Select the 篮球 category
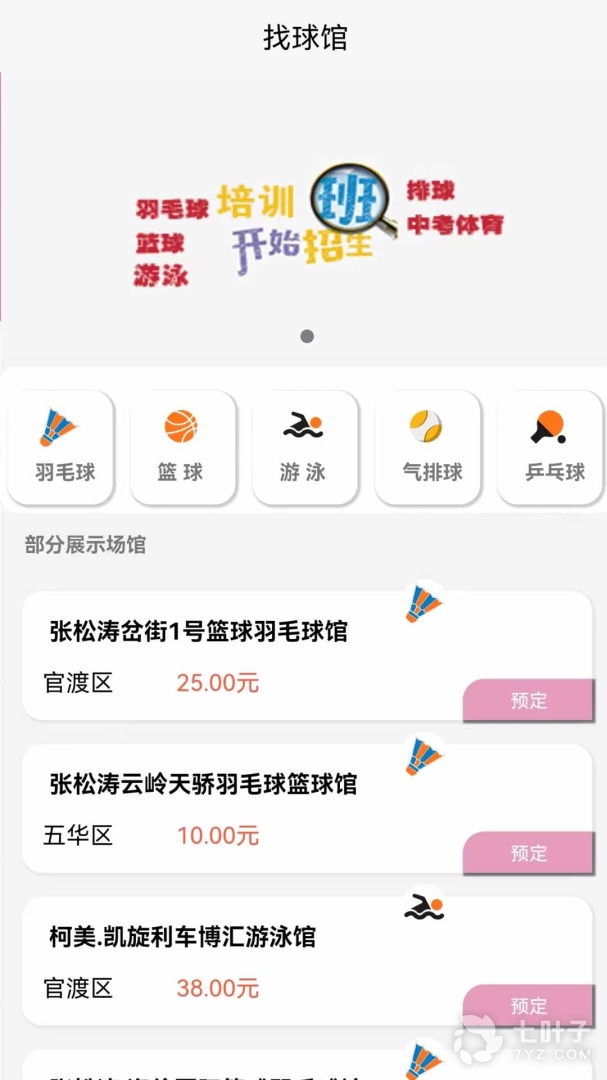Viewport: 607px width, 1080px height. 182,447
